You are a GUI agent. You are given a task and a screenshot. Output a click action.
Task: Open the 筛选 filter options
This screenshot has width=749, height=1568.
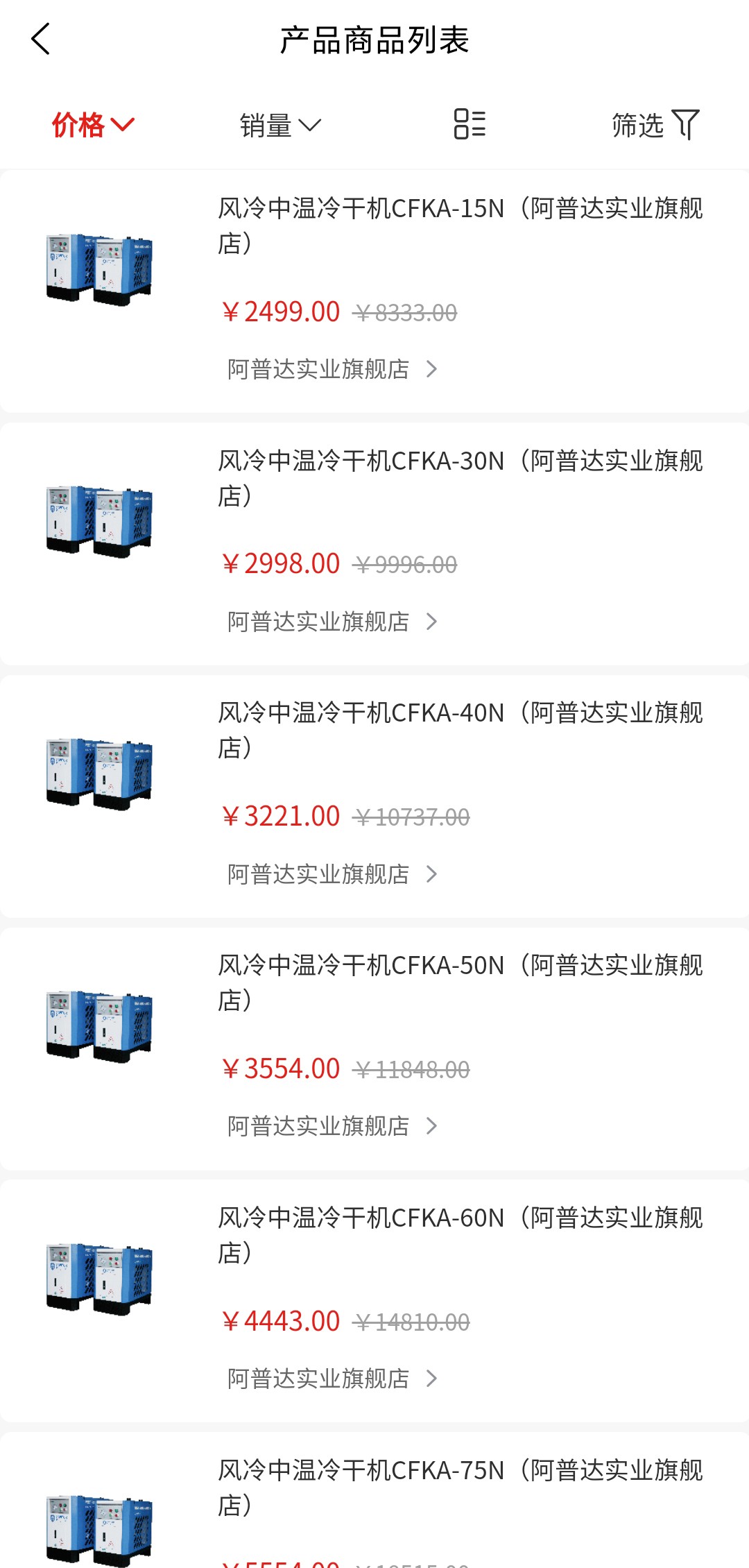[655, 125]
